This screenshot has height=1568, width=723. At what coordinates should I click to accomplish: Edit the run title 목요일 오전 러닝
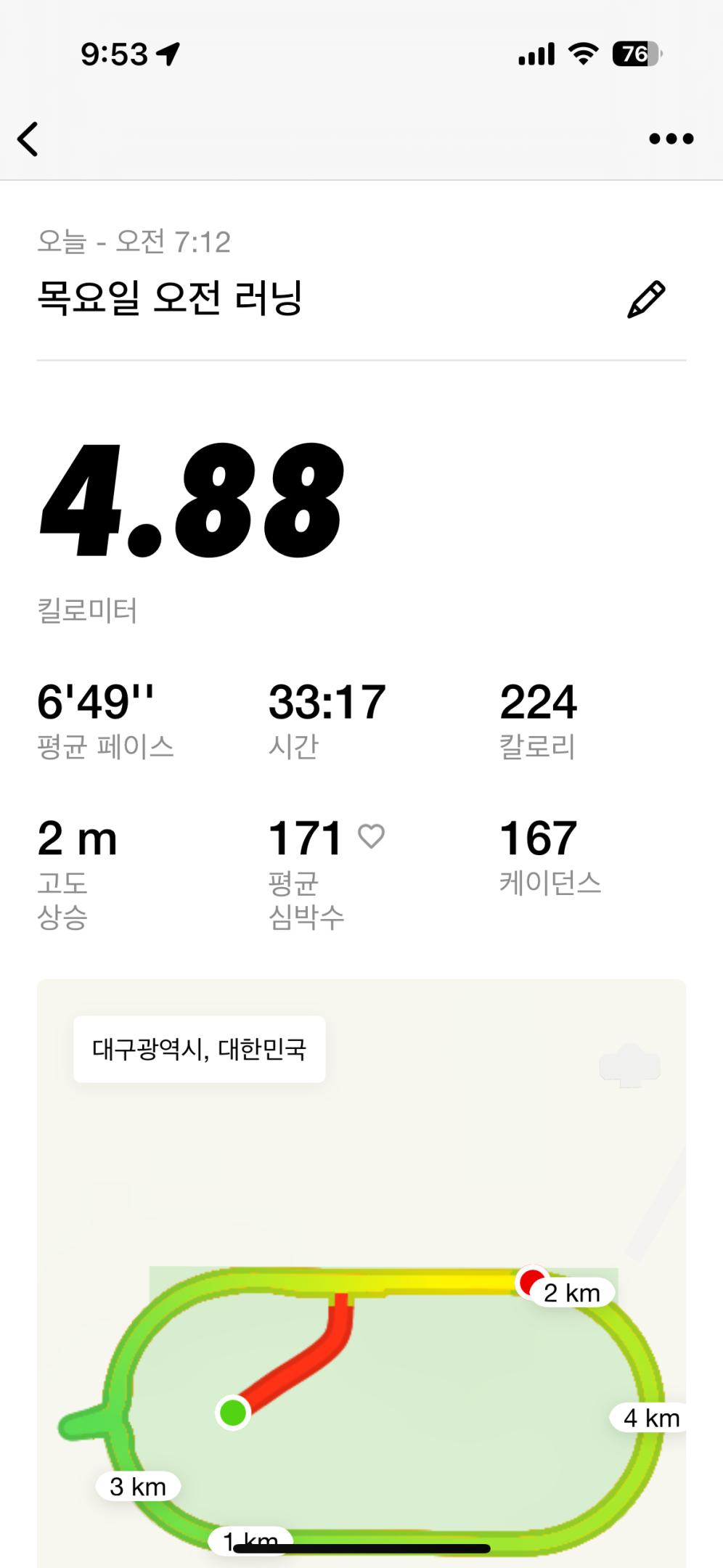tap(645, 299)
